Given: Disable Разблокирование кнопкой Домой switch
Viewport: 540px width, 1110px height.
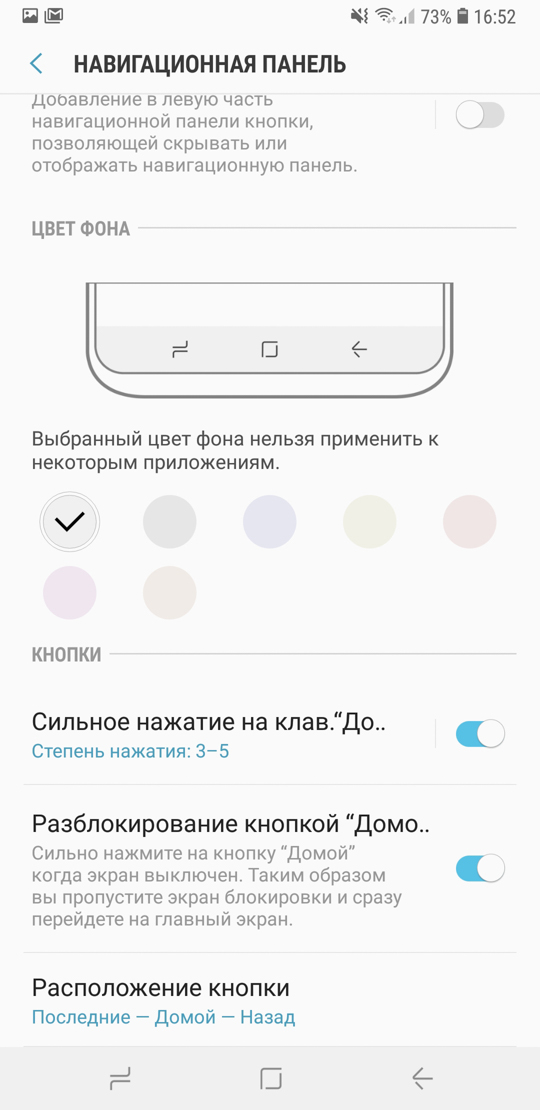Looking at the screenshot, I should [x=480, y=868].
